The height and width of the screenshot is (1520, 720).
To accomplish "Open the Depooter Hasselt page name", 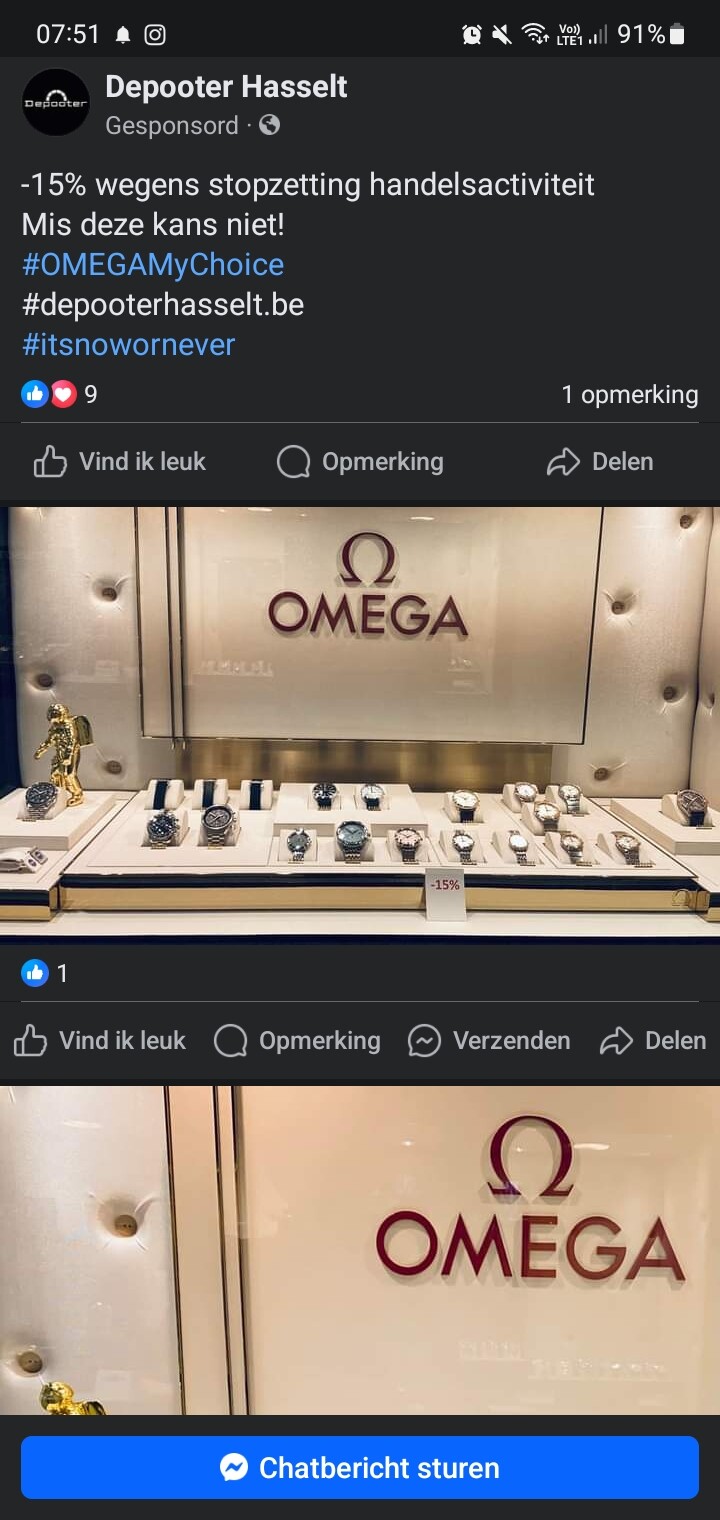I will click(x=226, y=87).
